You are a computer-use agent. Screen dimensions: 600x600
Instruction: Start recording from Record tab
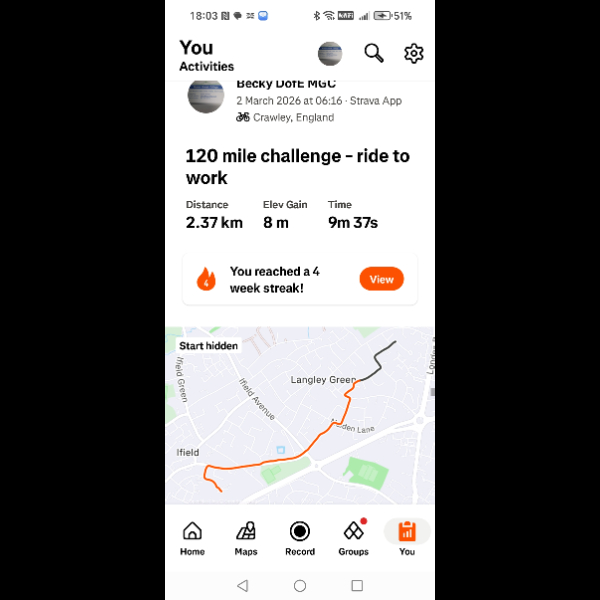(300, 538)
